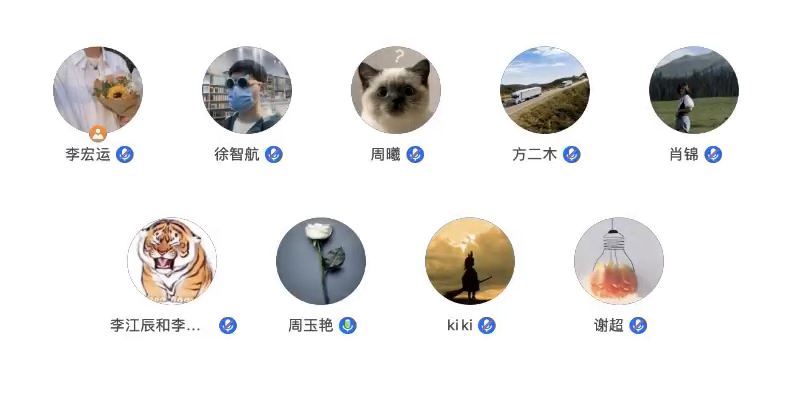Open 肖锦's participant avatar
The image size is (792, 412).
coord(694,90)
